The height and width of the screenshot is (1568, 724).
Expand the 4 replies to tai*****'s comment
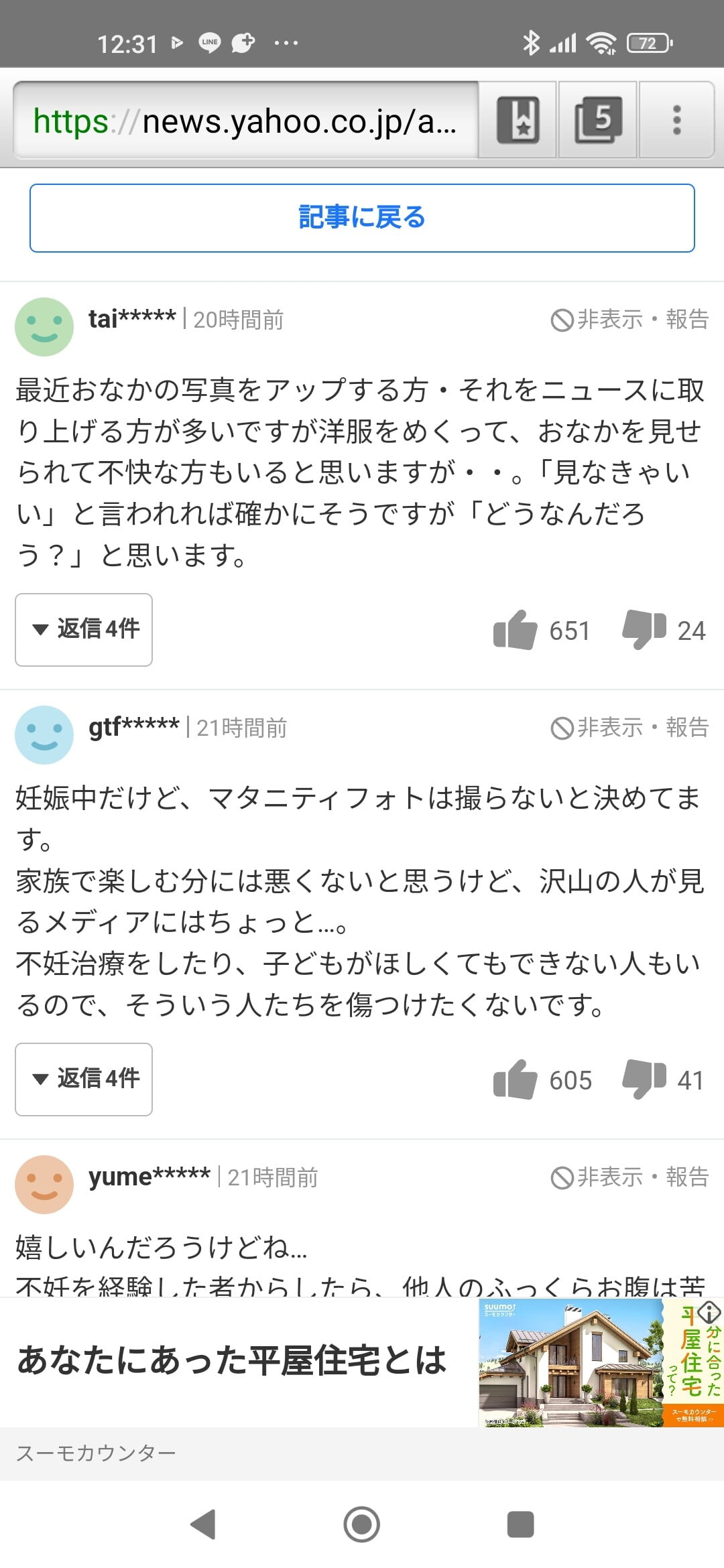click(84, 629)
